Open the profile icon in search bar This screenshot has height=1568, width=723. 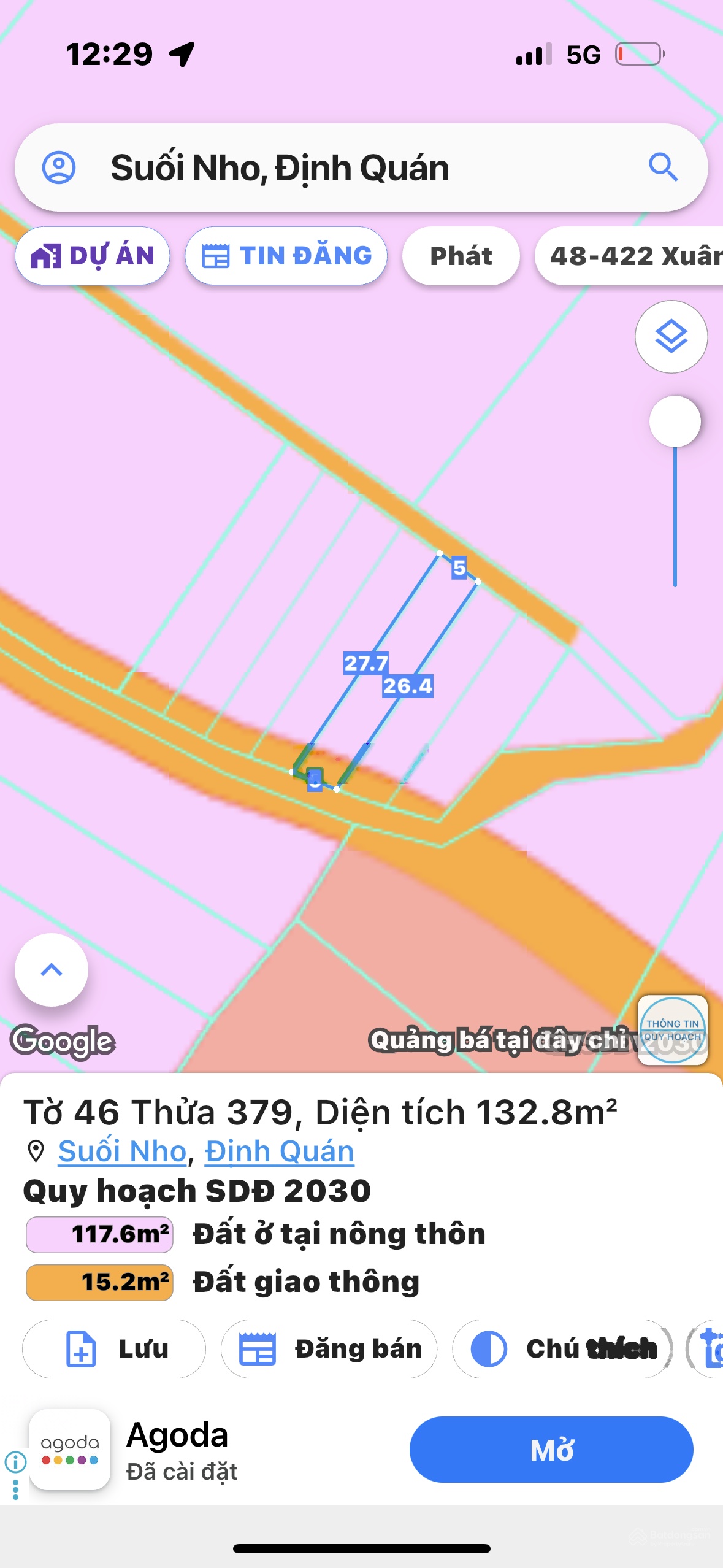[x=59, y=167]
